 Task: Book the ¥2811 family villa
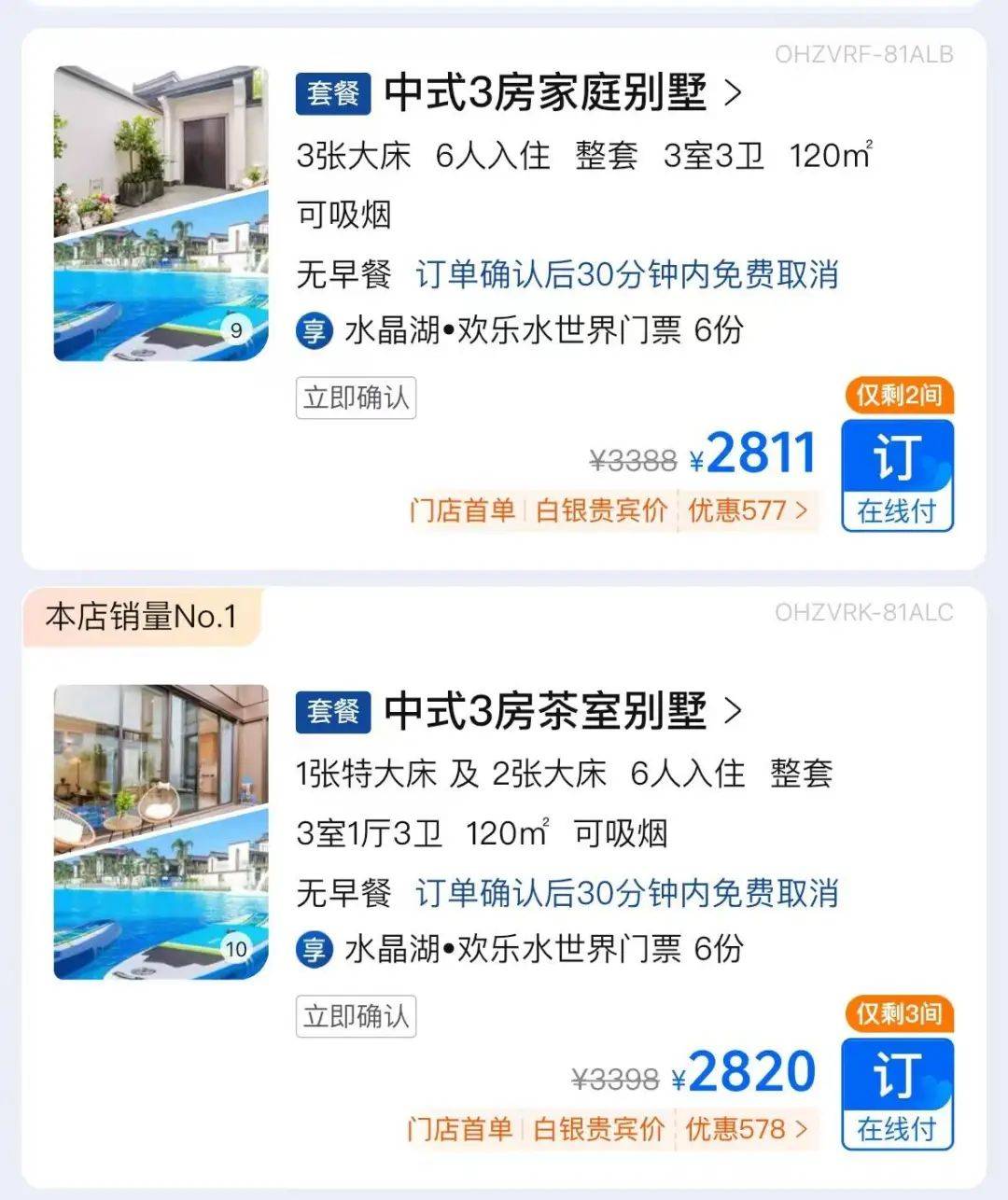pos(897,475)
